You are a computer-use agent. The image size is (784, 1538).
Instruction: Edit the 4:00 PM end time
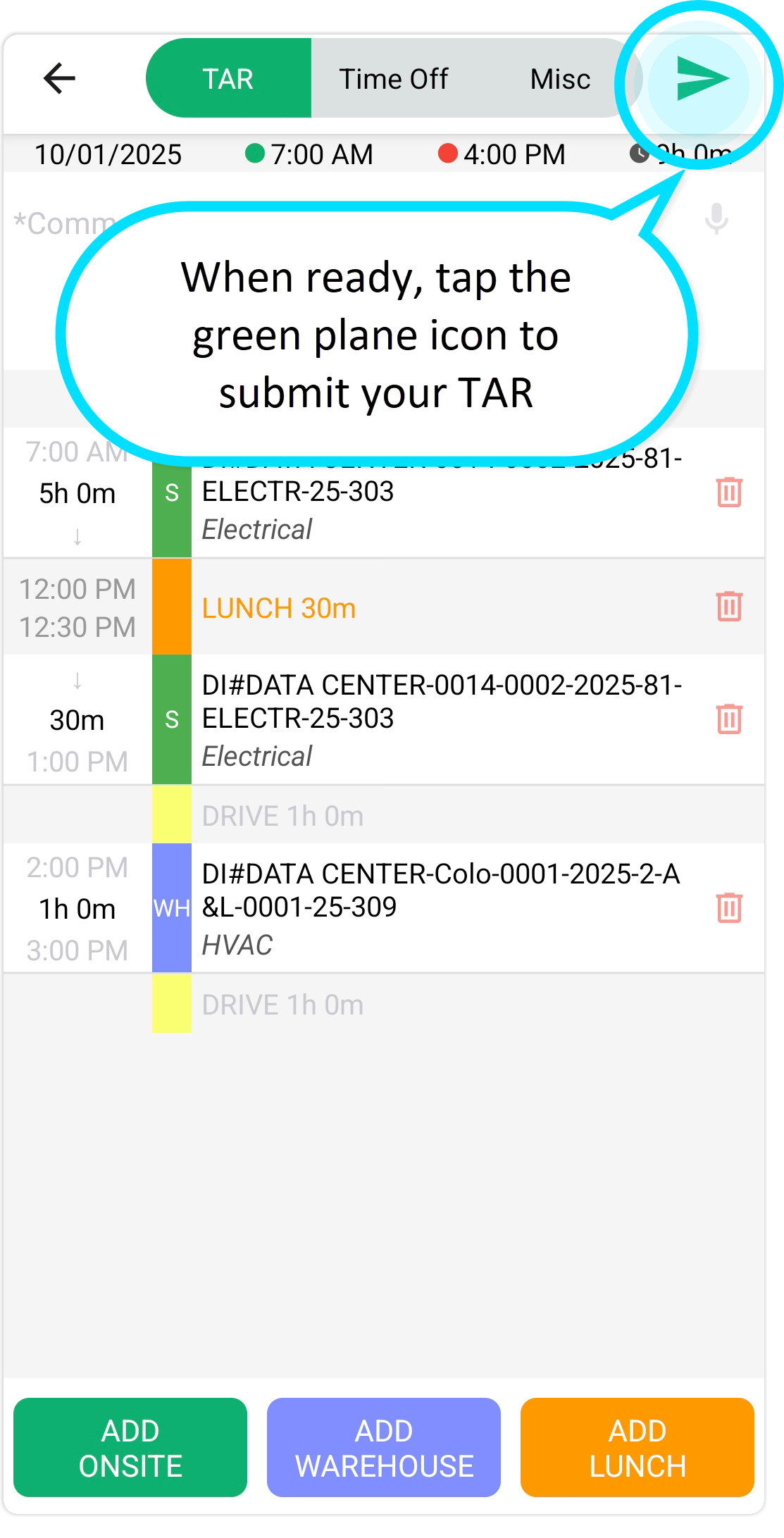click(503, 154)
